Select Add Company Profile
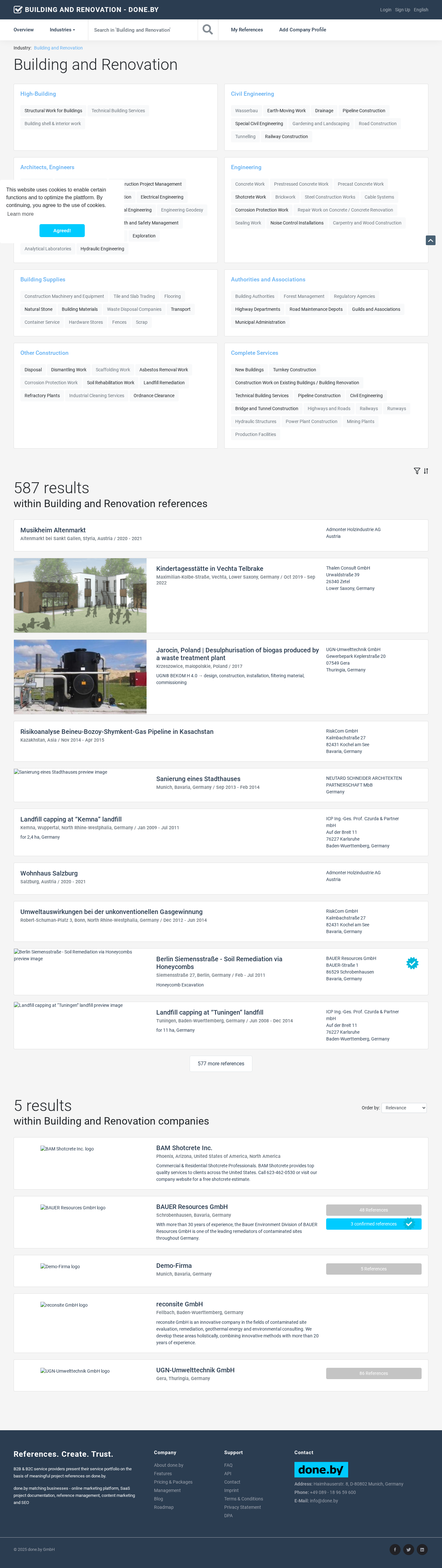Screen dimensions: 442x1568 point(302,30)
